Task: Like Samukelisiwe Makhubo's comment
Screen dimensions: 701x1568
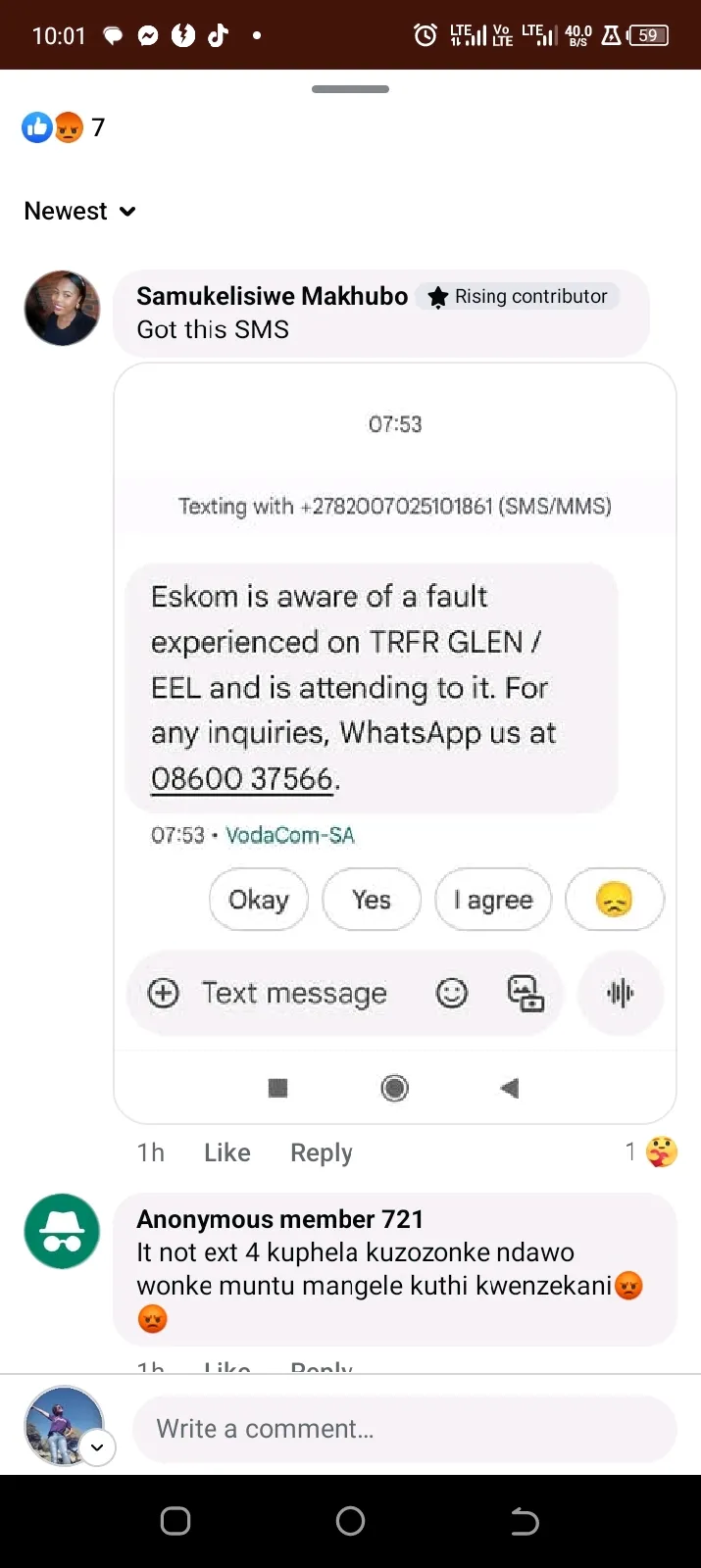Action: tap(227, 1152)
